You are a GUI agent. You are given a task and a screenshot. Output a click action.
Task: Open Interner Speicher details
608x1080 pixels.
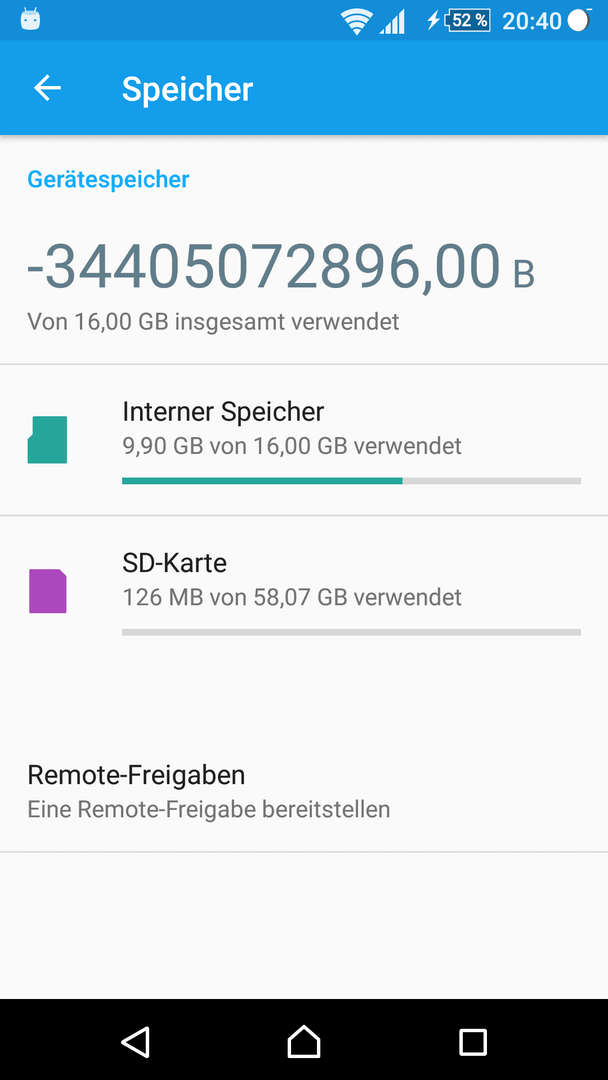[x=304, y=439]
